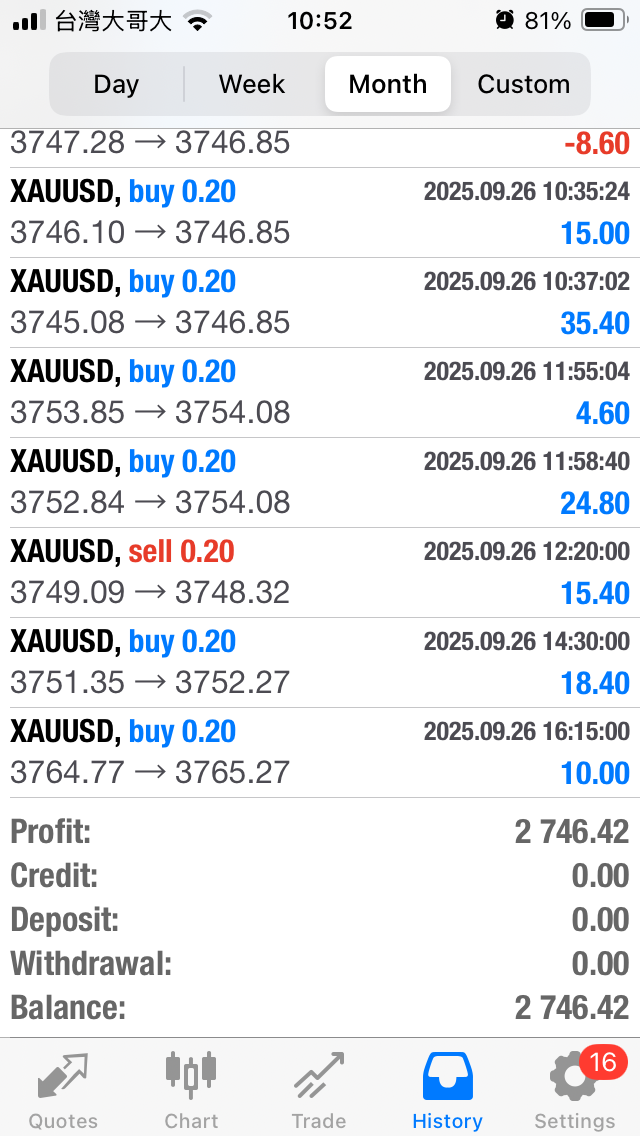
Task: Select the Week period filter
Action: [252, 84]
